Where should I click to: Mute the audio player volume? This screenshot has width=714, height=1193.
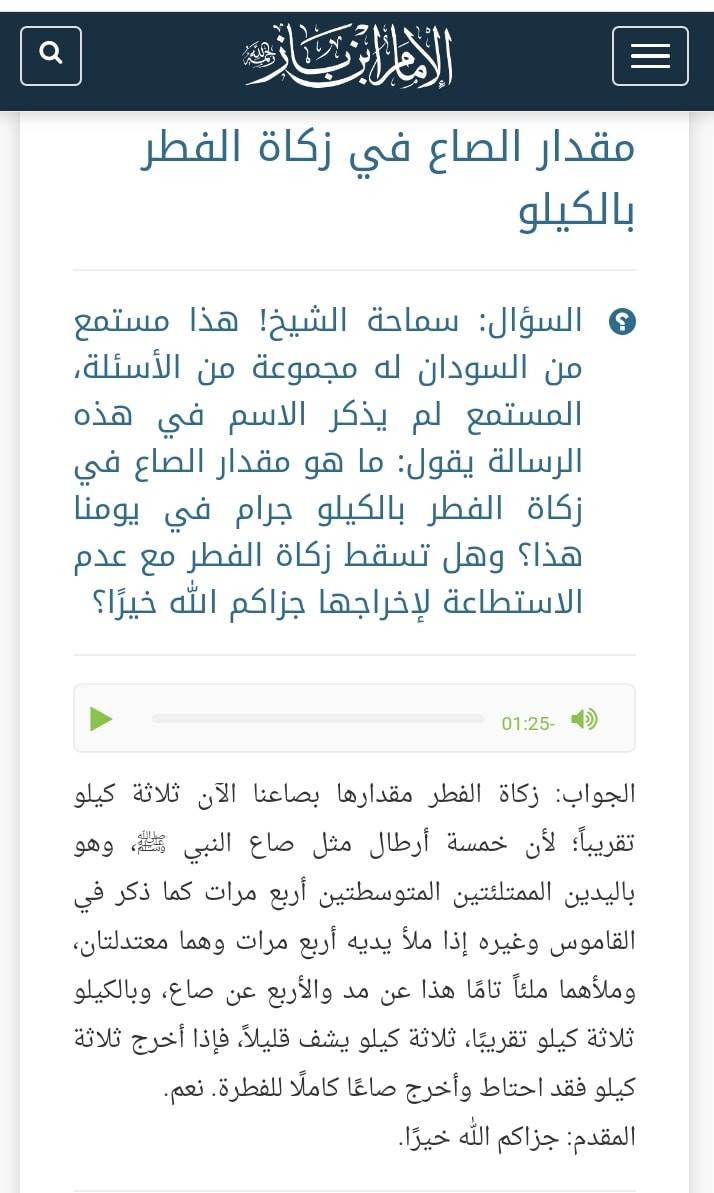pyautogui.click(x=584, y=719)
